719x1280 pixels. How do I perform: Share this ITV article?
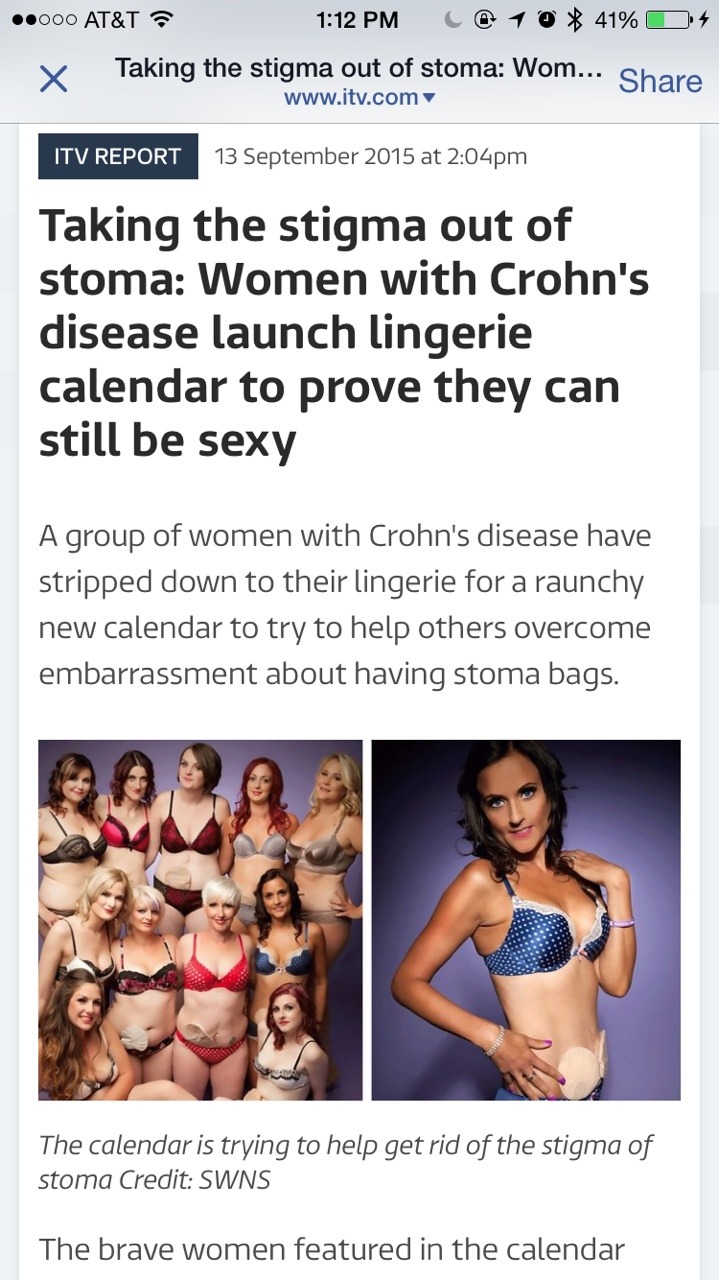click(659, 81)
